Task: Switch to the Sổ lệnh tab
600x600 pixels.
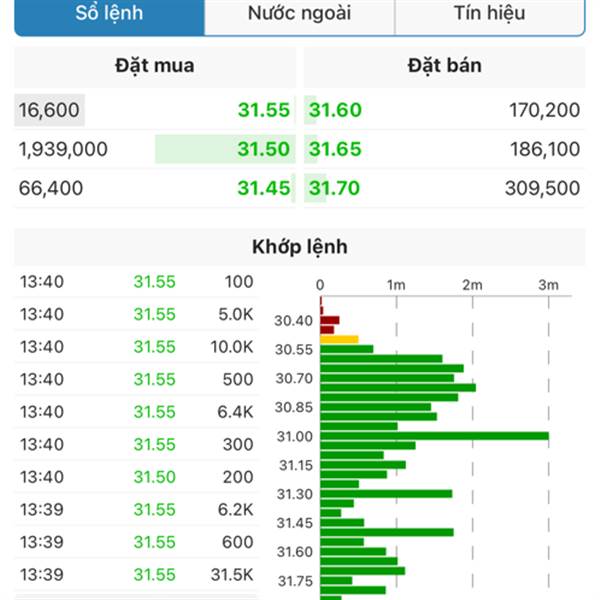Action: tap(109, 15)
